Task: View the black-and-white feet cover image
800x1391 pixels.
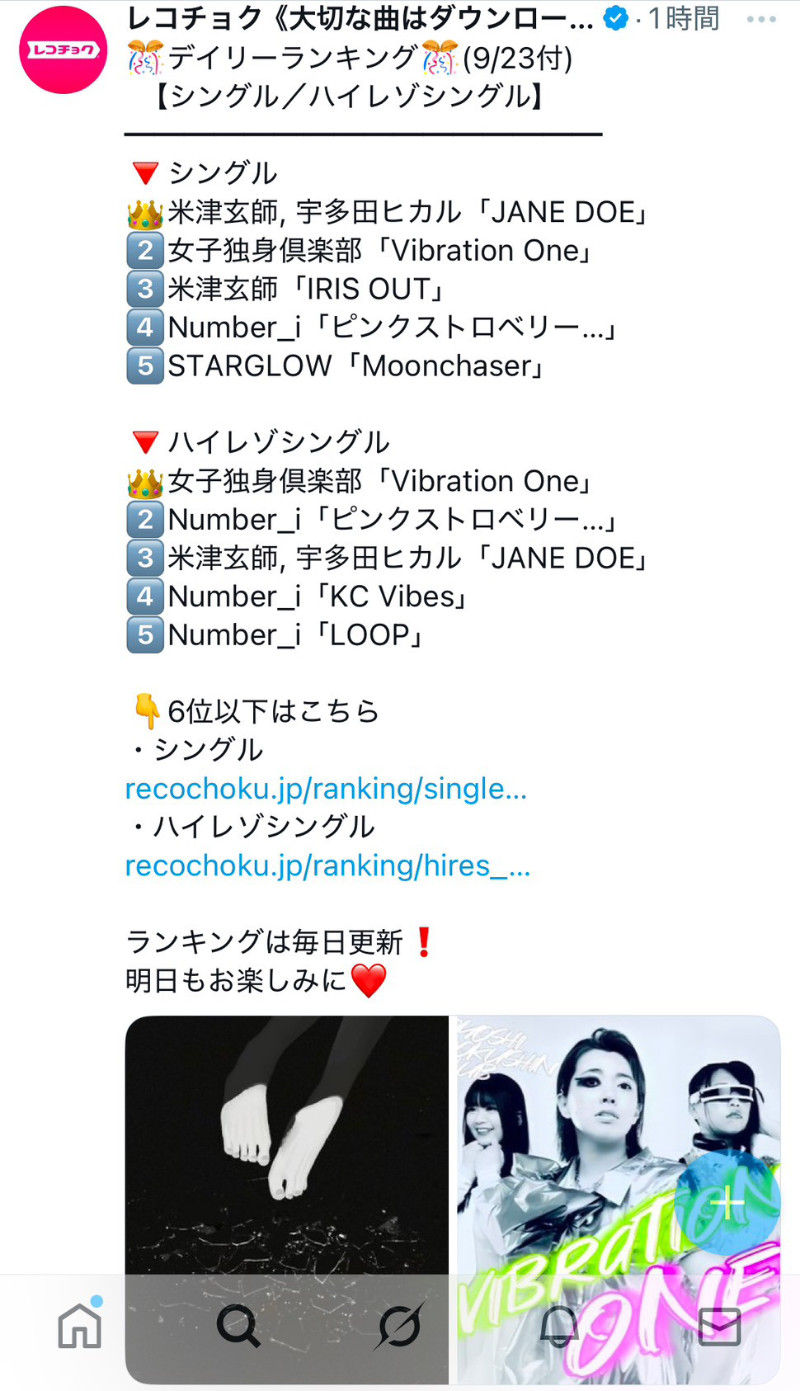Action: point(286,1140)
